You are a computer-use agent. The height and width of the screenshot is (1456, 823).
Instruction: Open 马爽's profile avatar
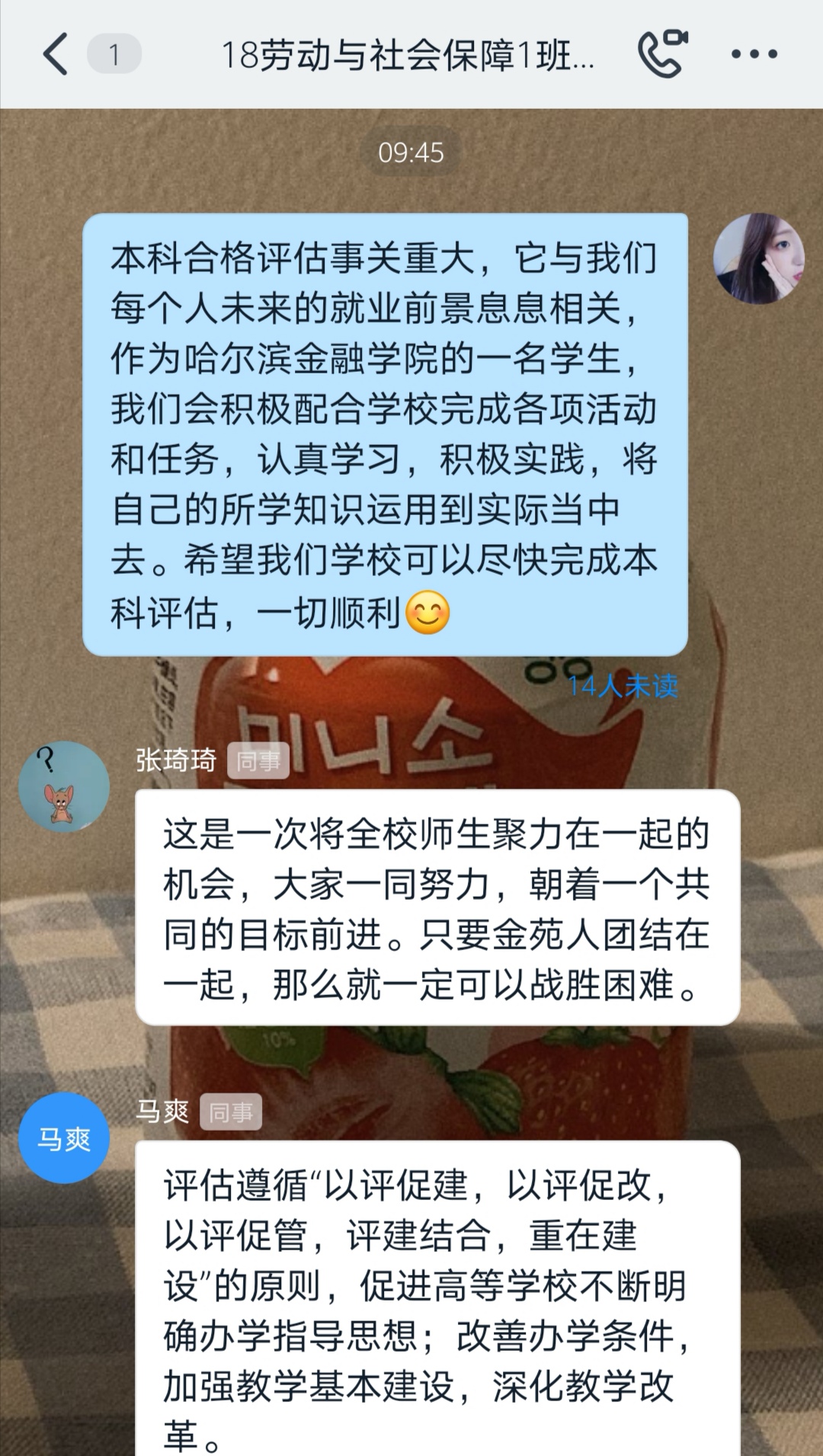[x=64, y=1138]
